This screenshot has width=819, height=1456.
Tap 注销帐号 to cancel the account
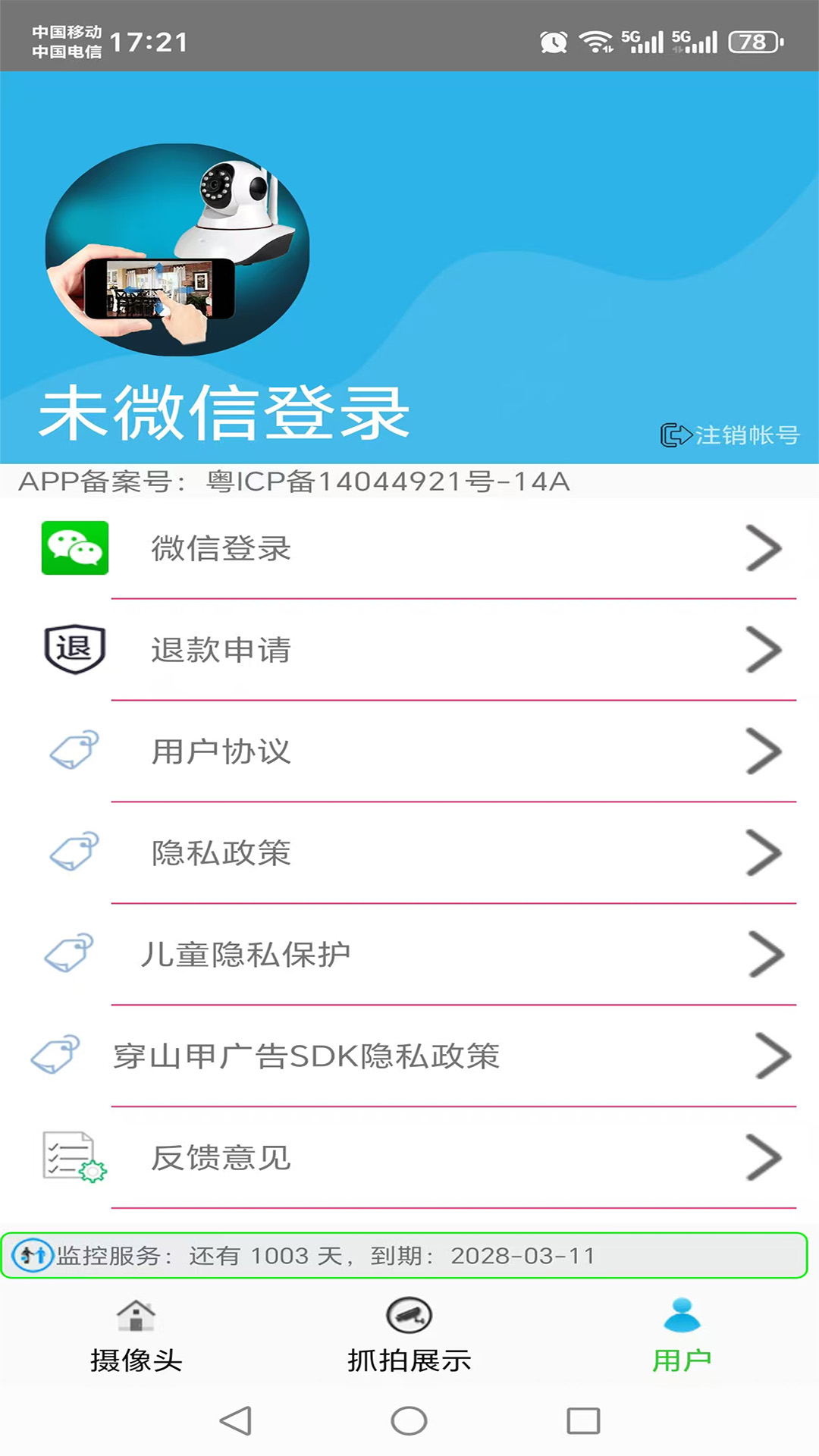pyautogui.click(x=730, y=435)
